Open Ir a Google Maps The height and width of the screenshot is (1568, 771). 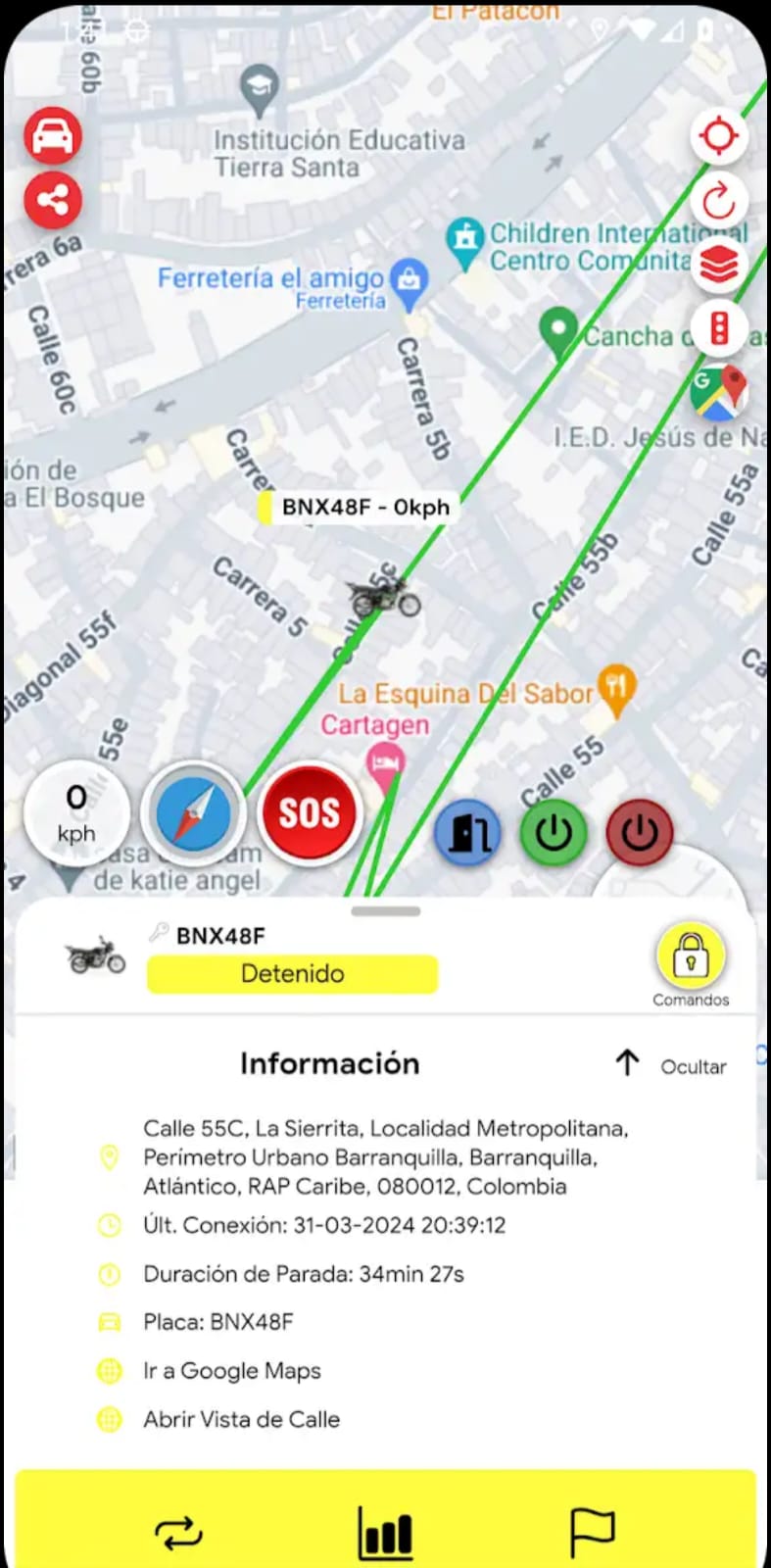[232, 1370]
